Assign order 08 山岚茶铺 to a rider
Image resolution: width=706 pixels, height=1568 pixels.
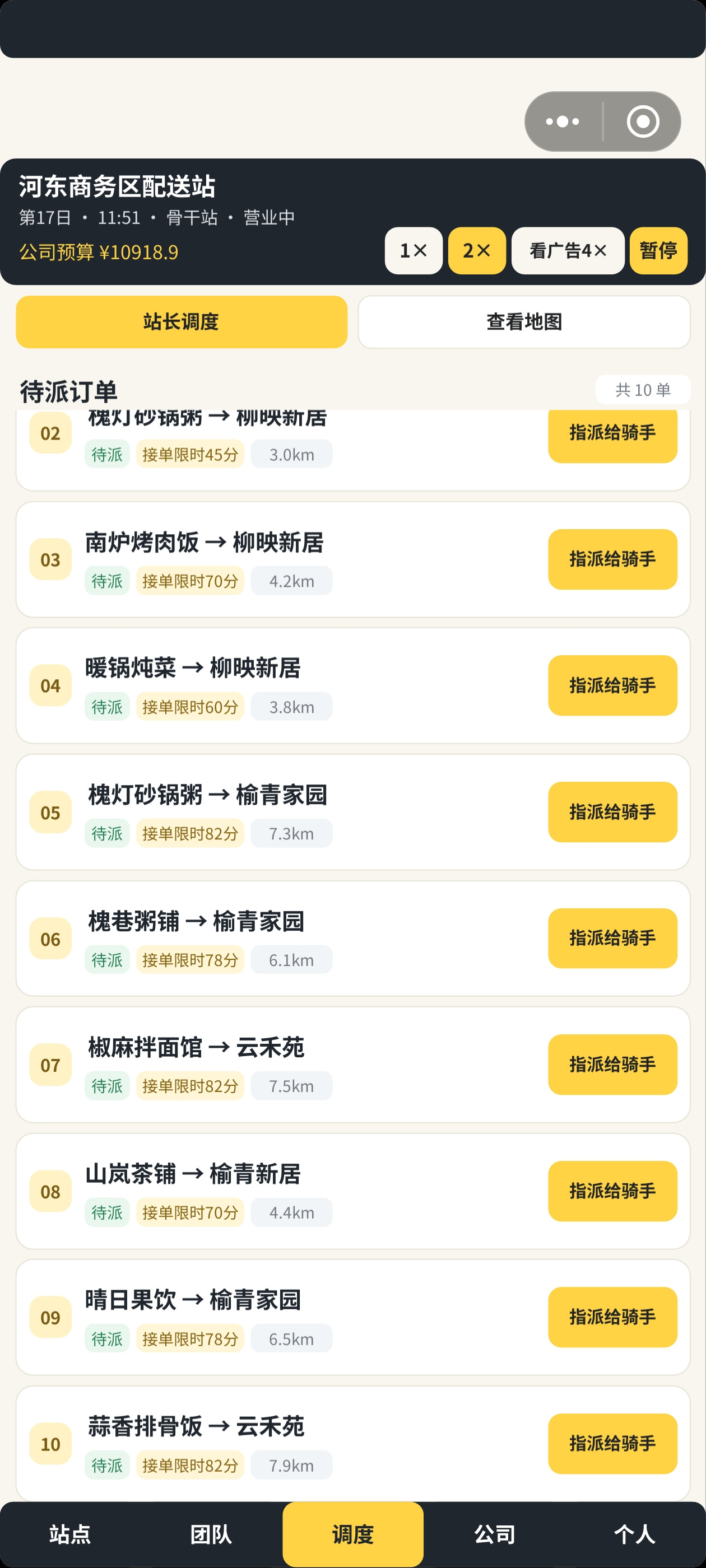pos(612,1191)
